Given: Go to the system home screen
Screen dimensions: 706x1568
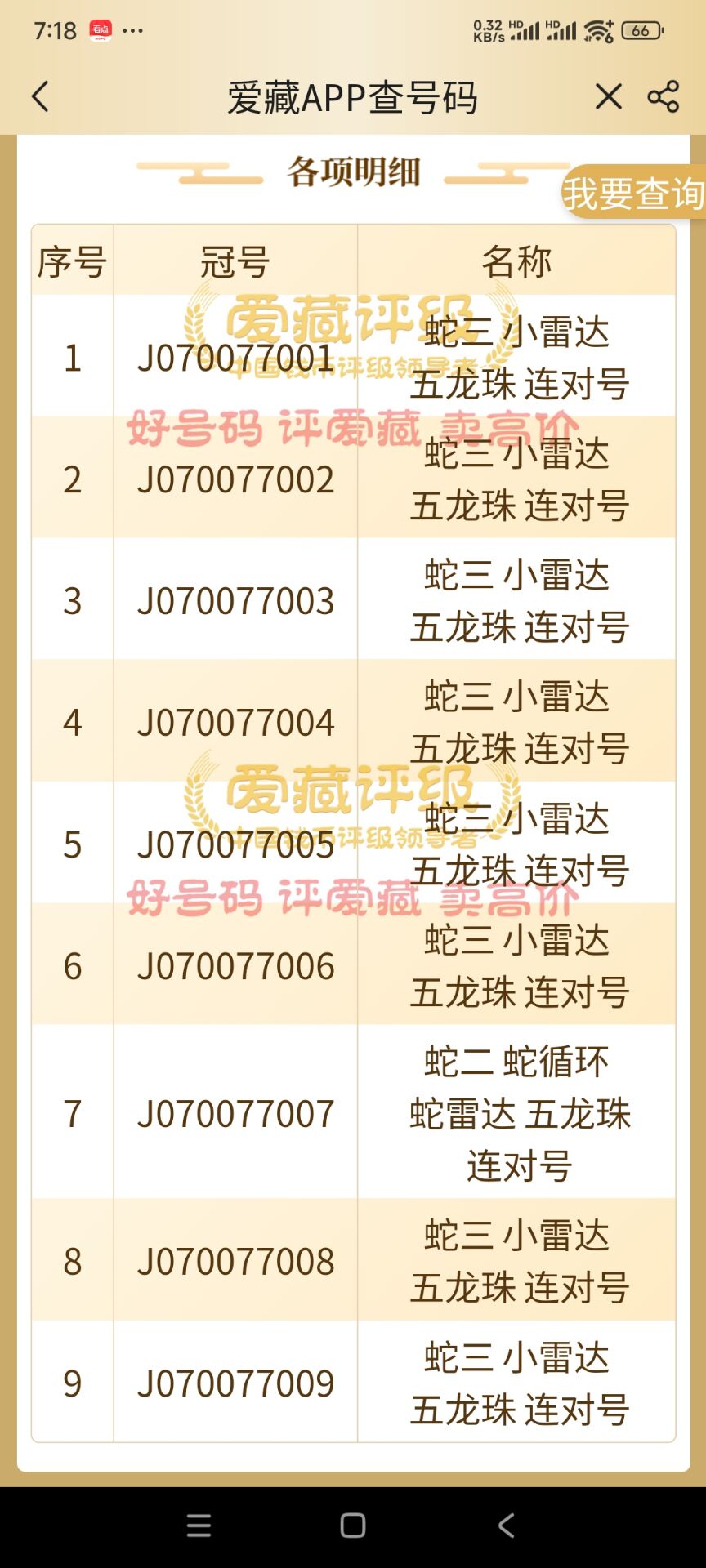Looking at the screenshot, I should point(353,1525).
